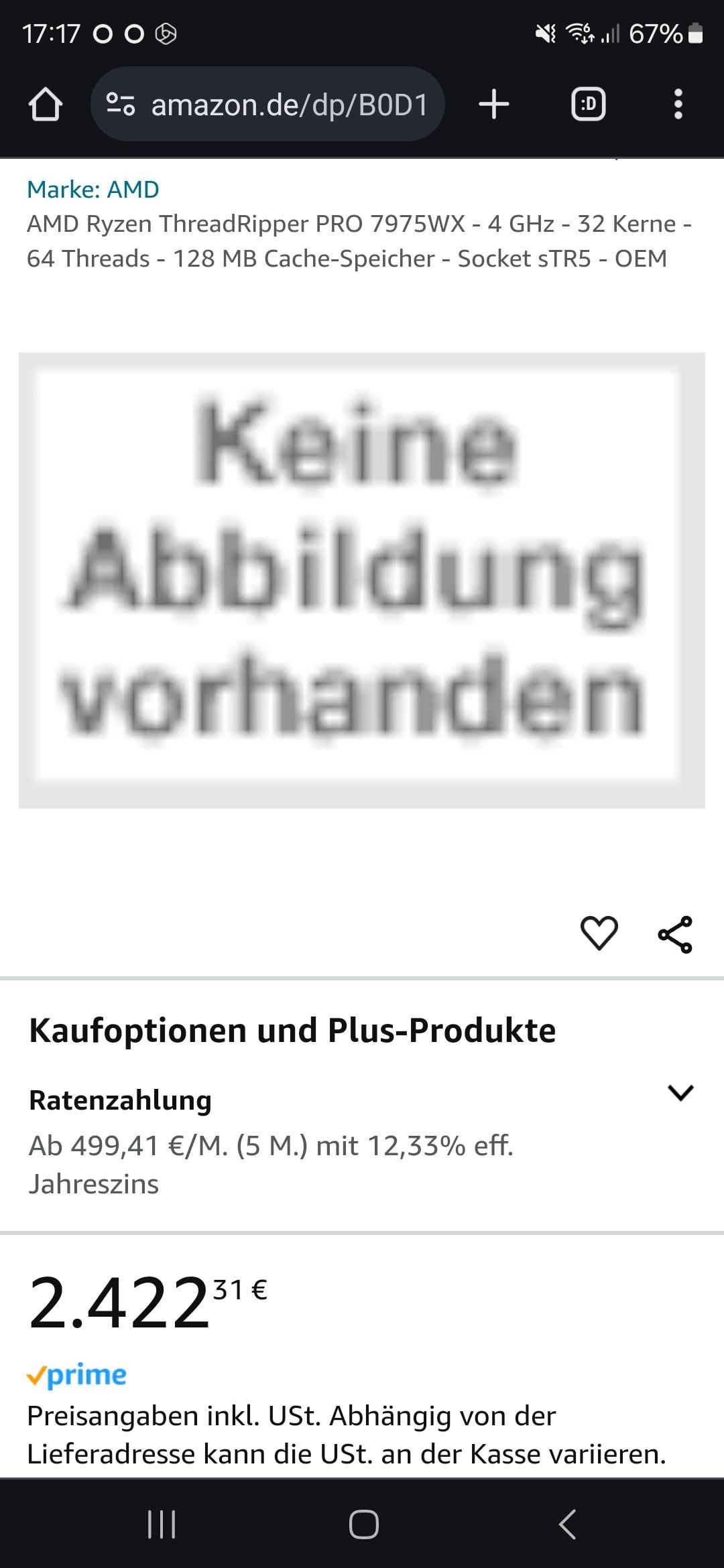Go to the browser home page

[46, 105]
